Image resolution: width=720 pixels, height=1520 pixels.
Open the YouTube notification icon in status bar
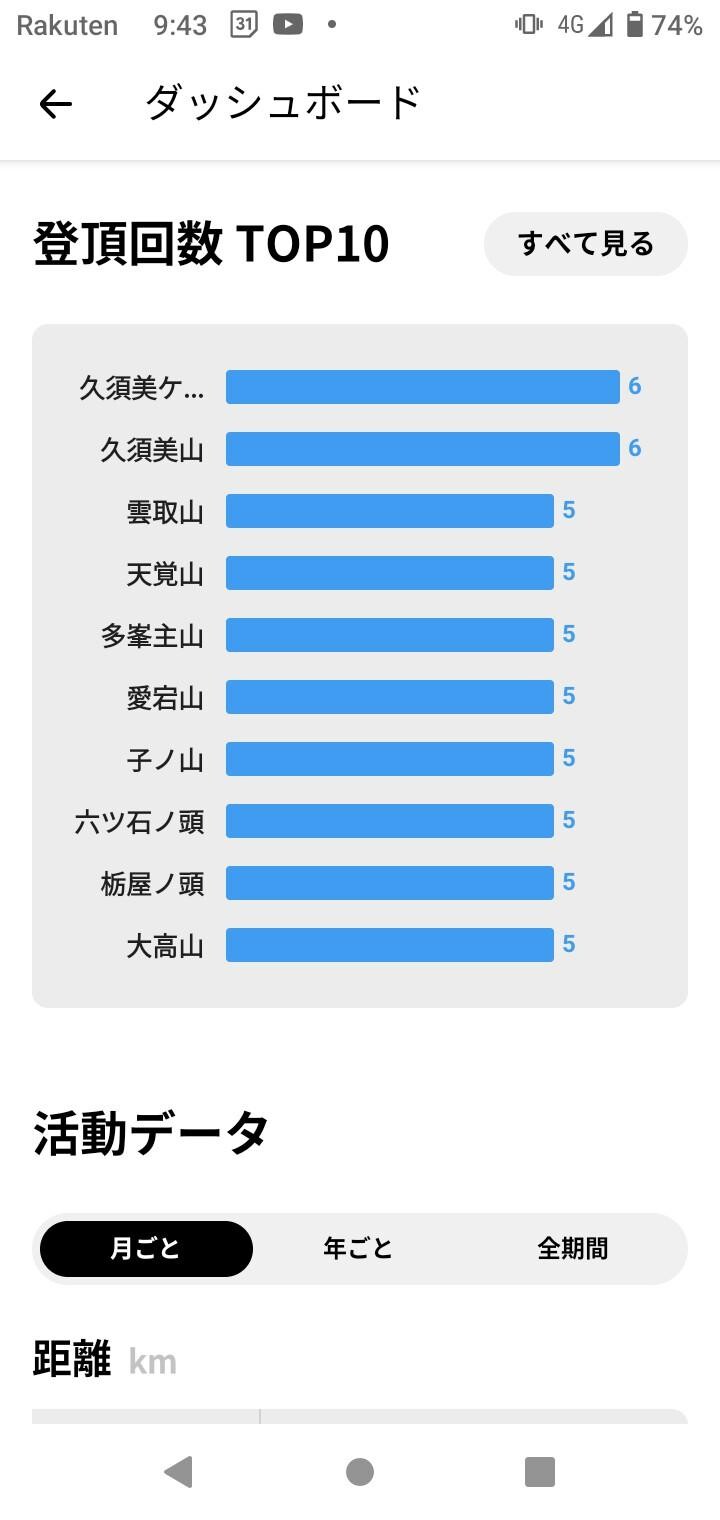(x=289, y=24)
